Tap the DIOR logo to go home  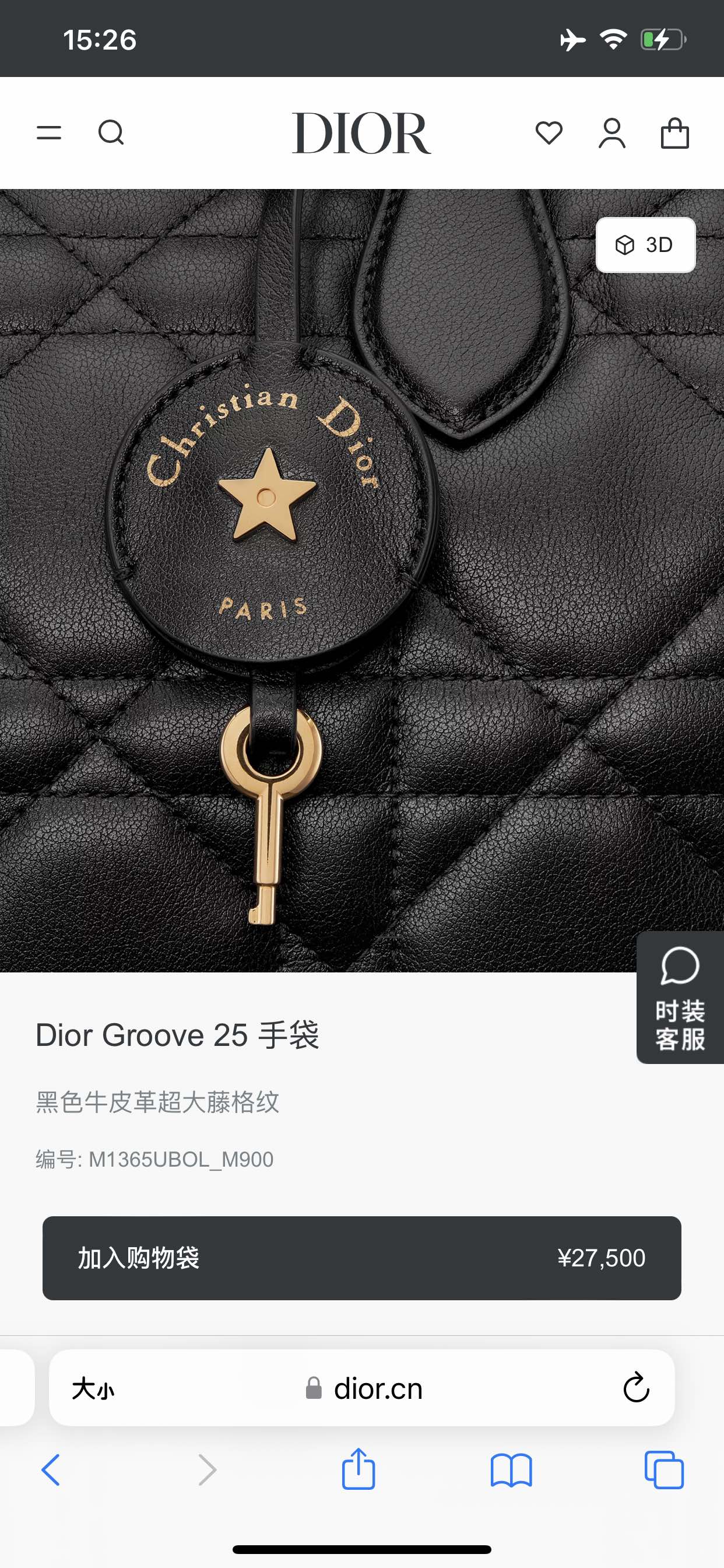(x=361, y=134)
